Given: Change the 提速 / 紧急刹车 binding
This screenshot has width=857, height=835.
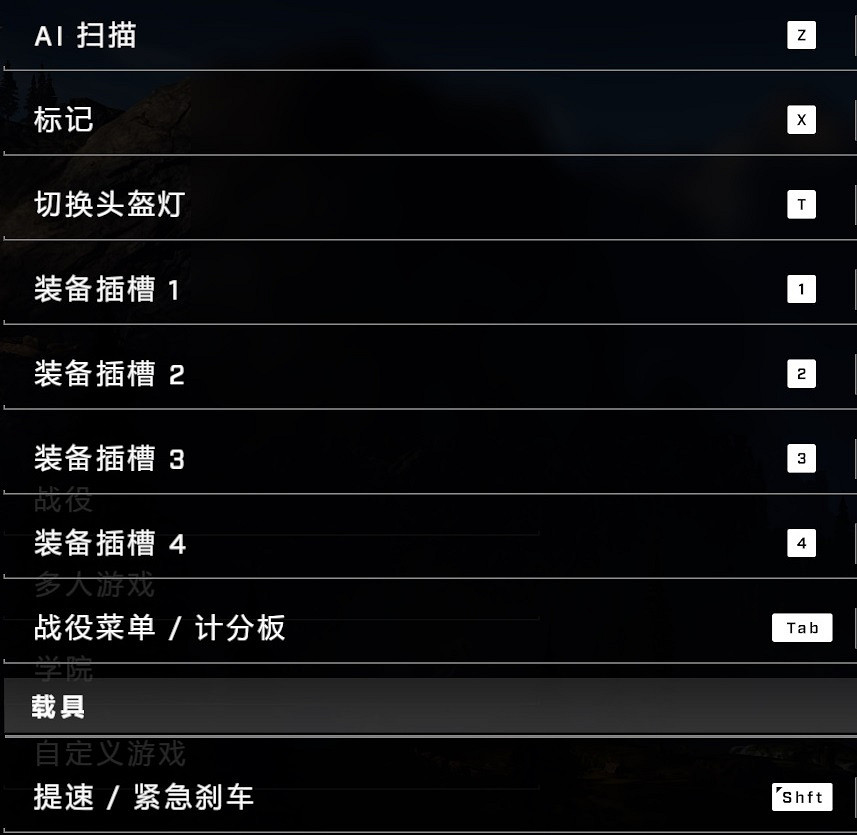Looking at the screenshot, I should (x=428, y=797).
